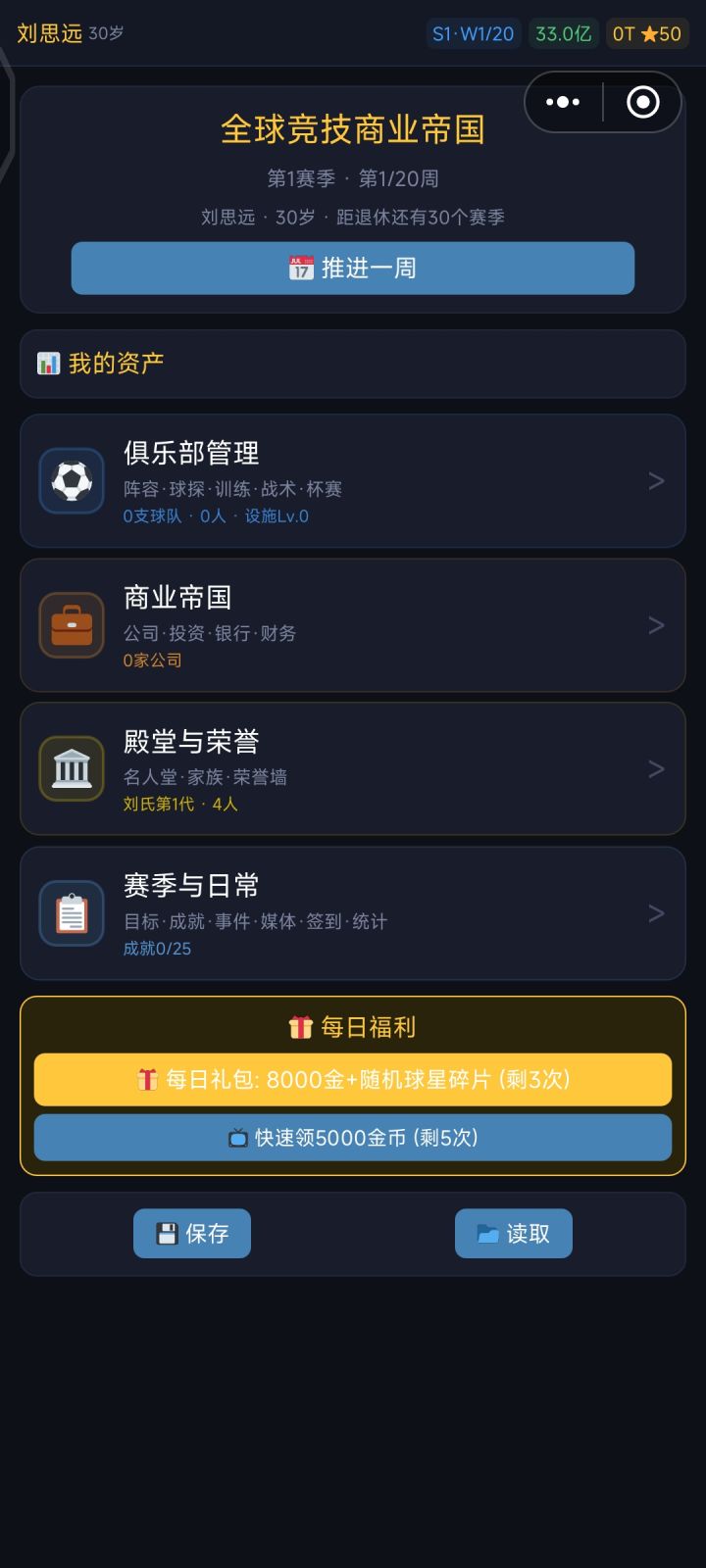Click 快速领5000金币 to collect coins

(x=353, y=1137)
